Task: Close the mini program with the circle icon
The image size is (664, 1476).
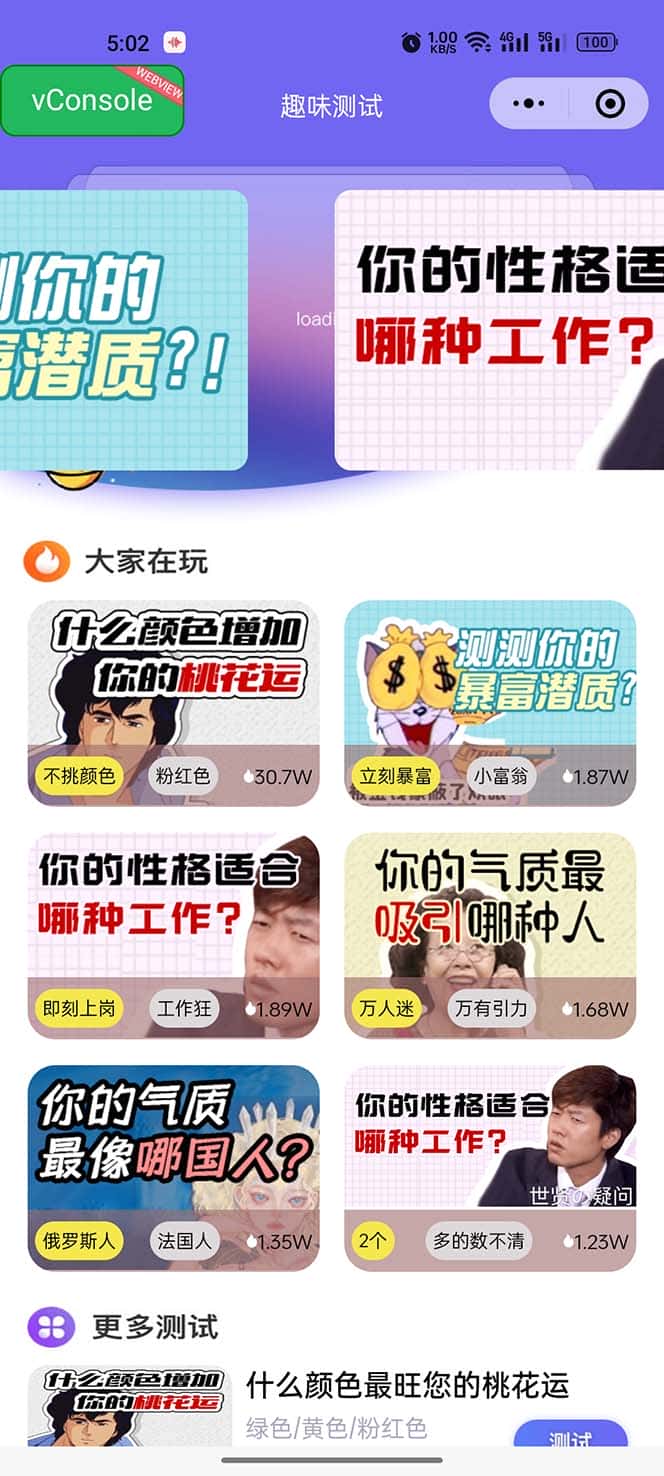Action: [x=609, y=103]
